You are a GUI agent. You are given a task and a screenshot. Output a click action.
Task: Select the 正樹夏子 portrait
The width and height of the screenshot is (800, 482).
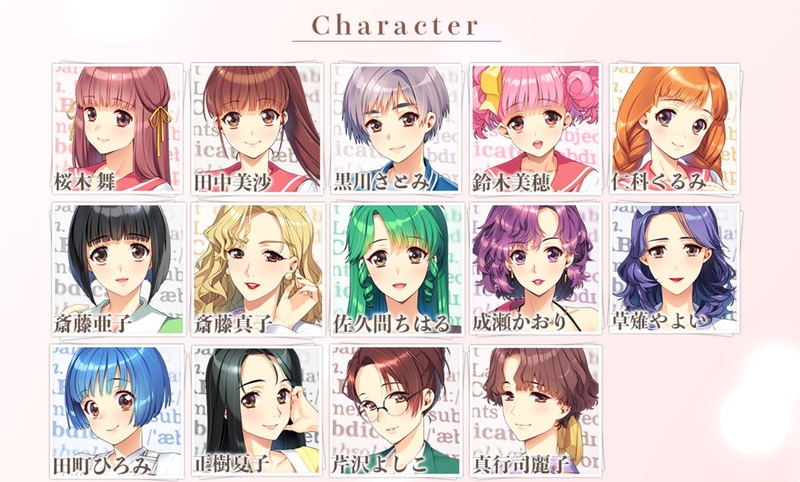[x=256, y=410]
